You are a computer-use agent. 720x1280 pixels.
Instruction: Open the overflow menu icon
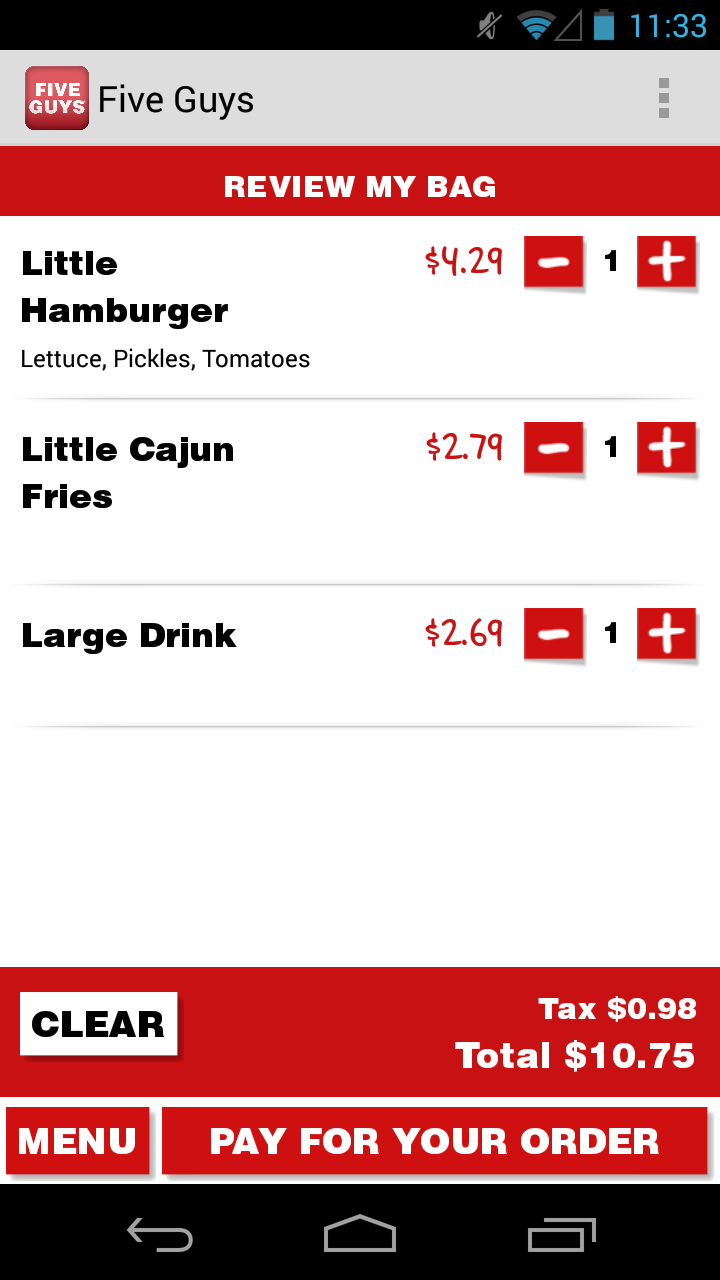click(x=663, y=98)
